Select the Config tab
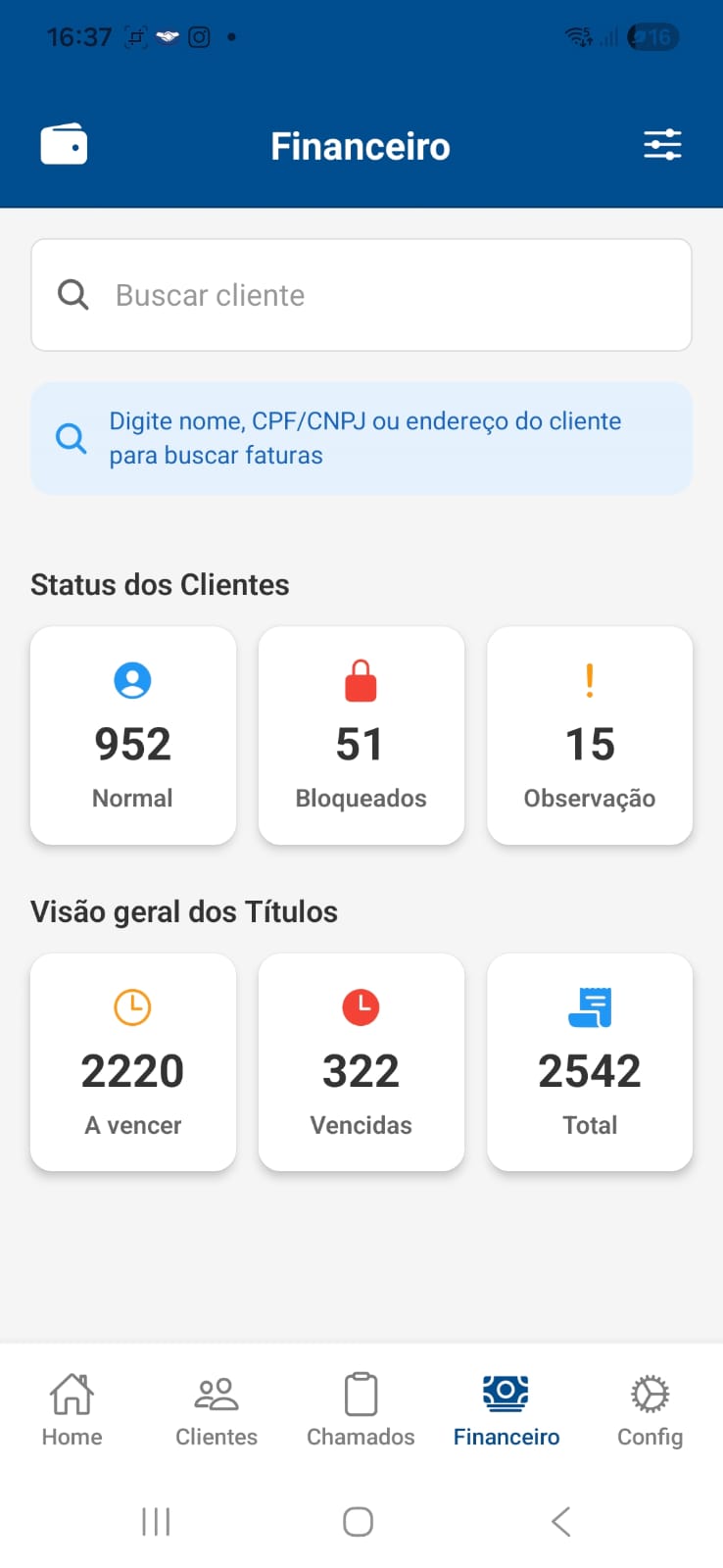The image size is (723, 1568). [650, 1408]
